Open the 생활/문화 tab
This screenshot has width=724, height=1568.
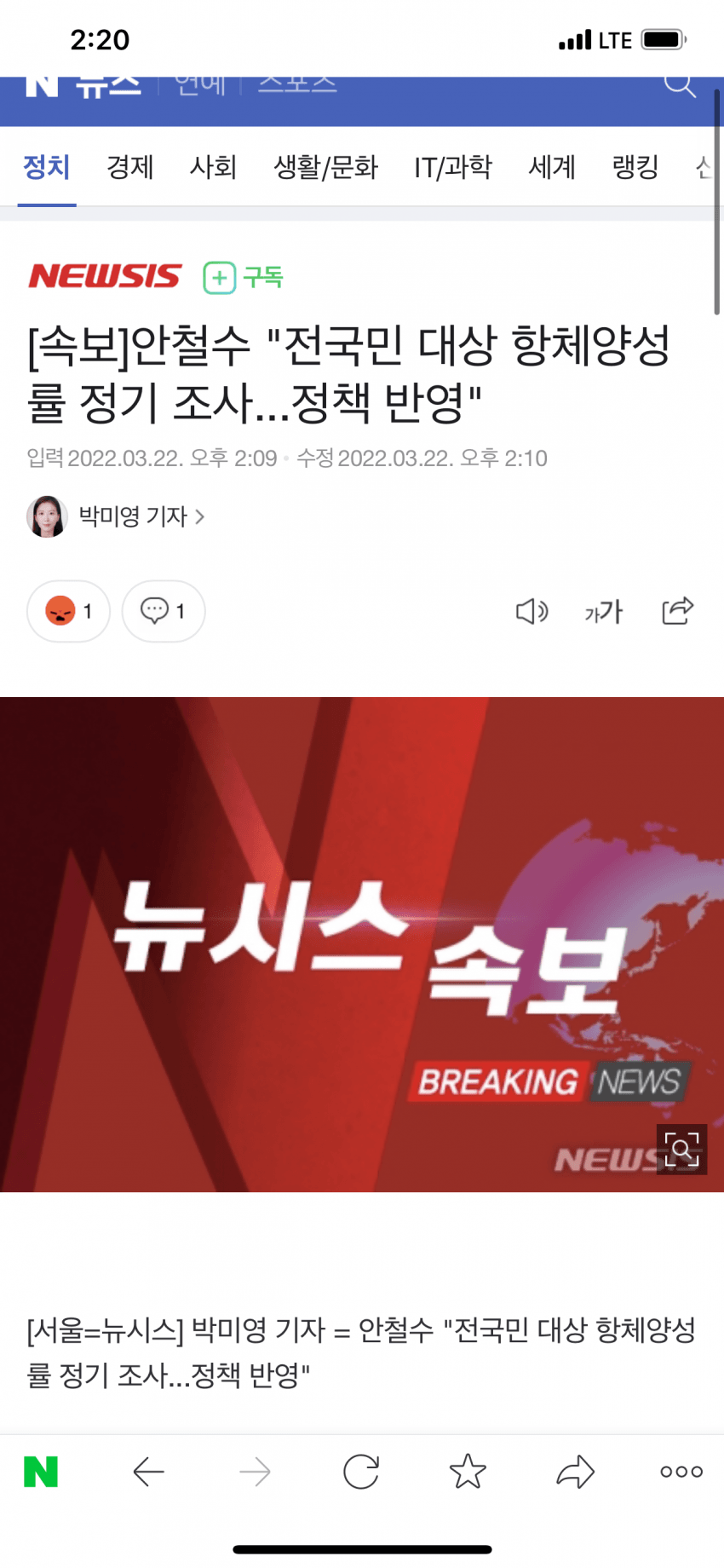click(325, 167)
